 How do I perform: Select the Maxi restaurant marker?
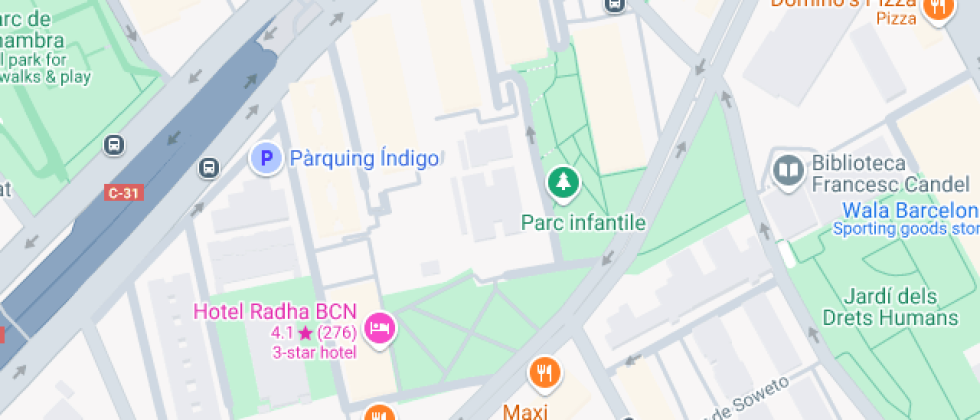(545, 373)
